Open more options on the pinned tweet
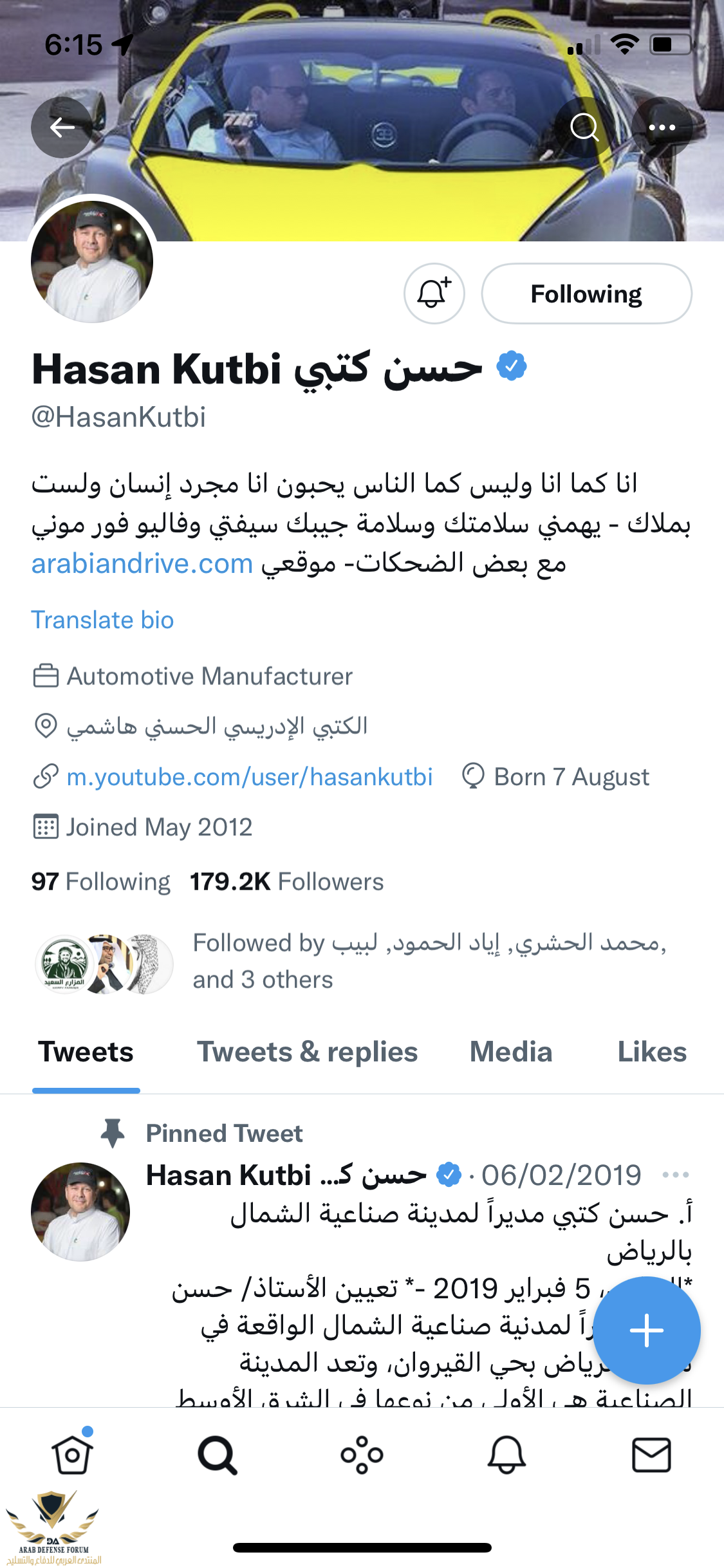724x1568 pixels. click(x=675, y=1175)
